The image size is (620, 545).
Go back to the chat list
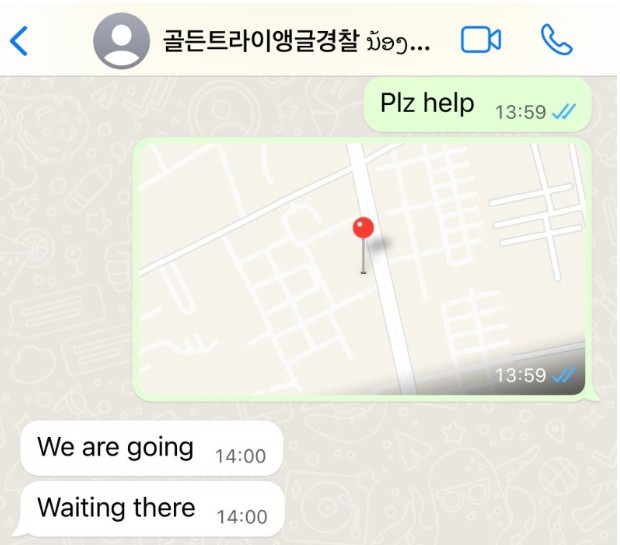tap(18, 41)
